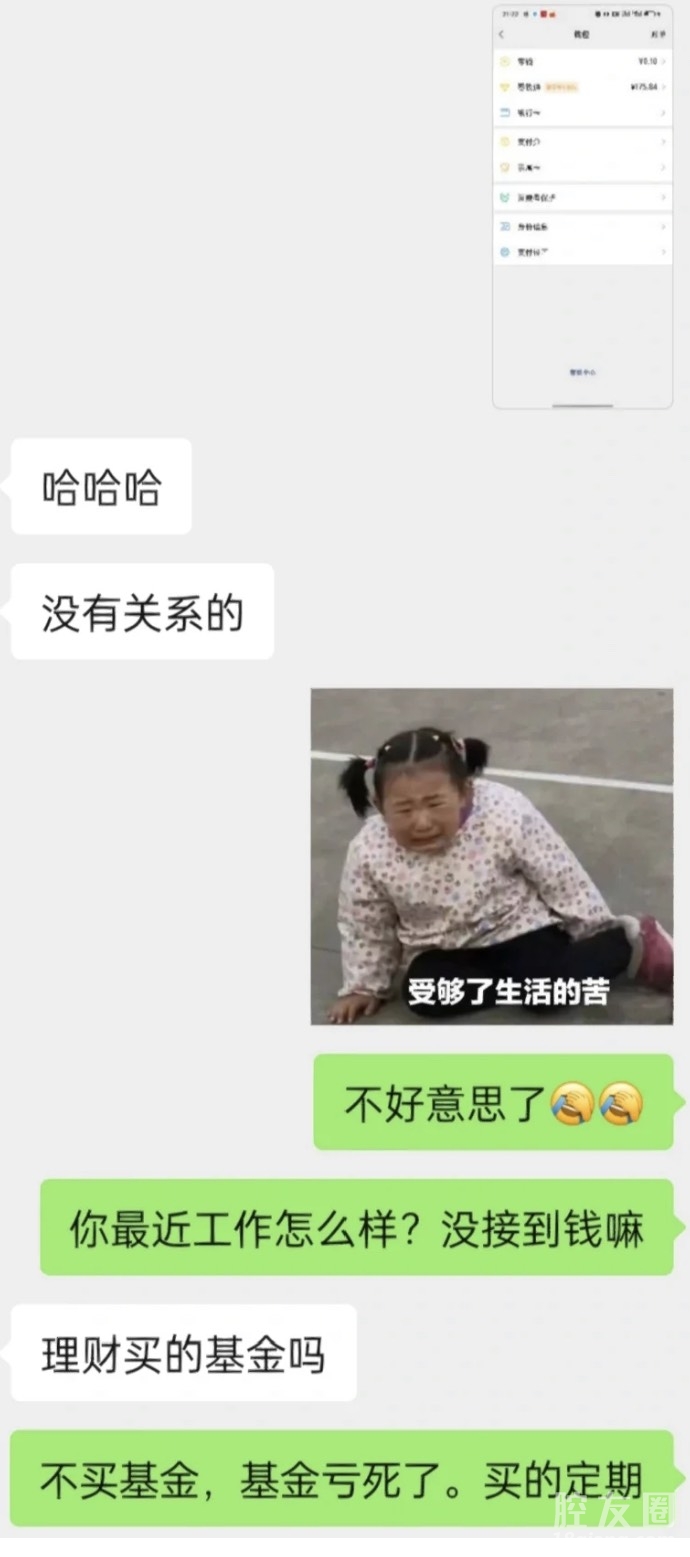Open the crying girl meme sticker

tap(491, 856)
